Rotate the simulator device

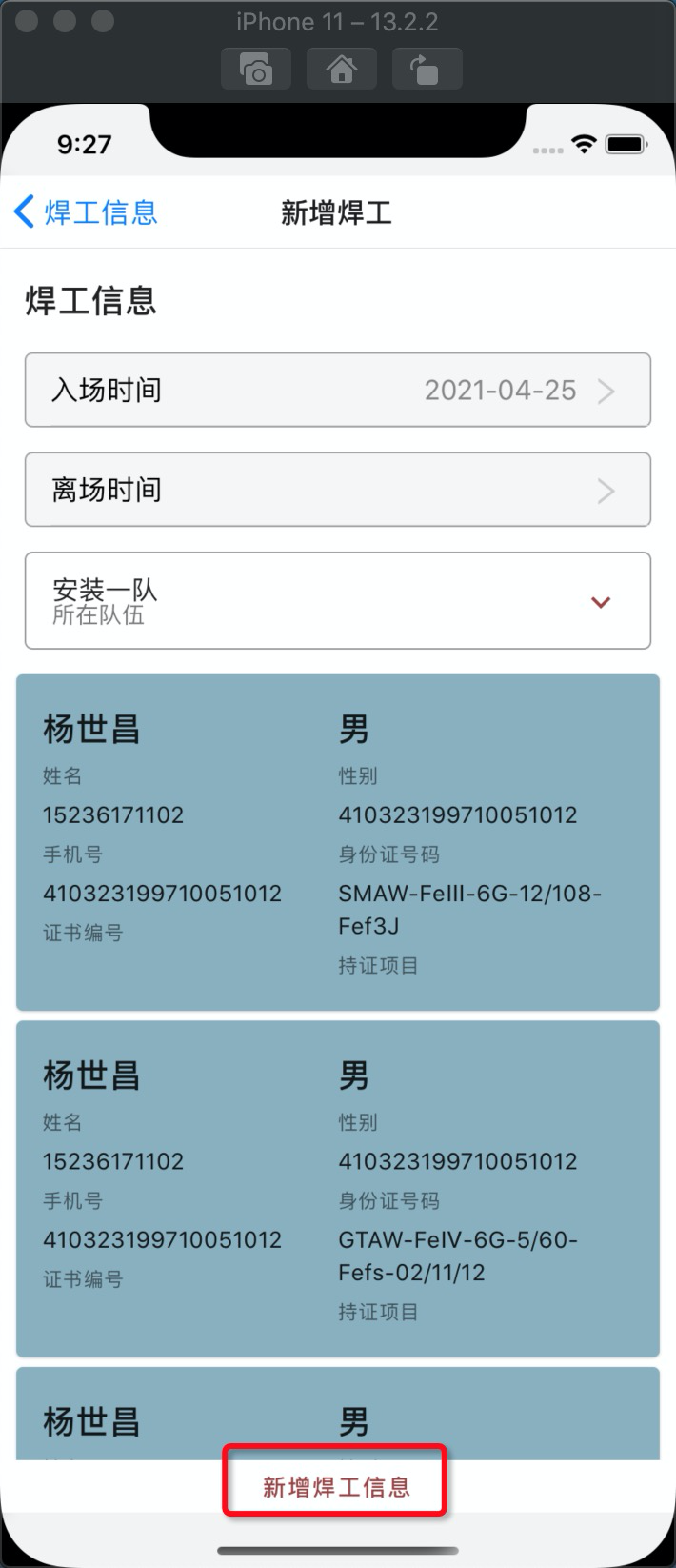pyautogui.click(x=426, y=70)
